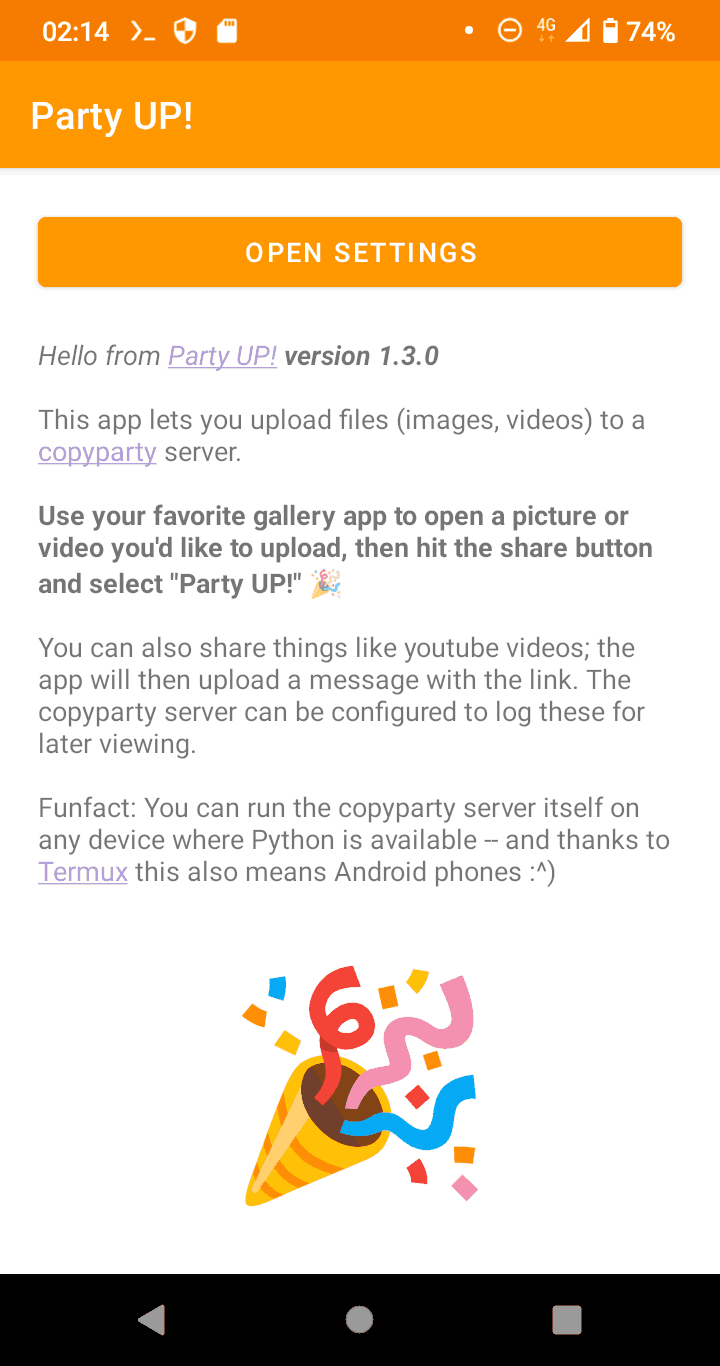
Task: Open the Party UP! link
Action: point(222,356)
